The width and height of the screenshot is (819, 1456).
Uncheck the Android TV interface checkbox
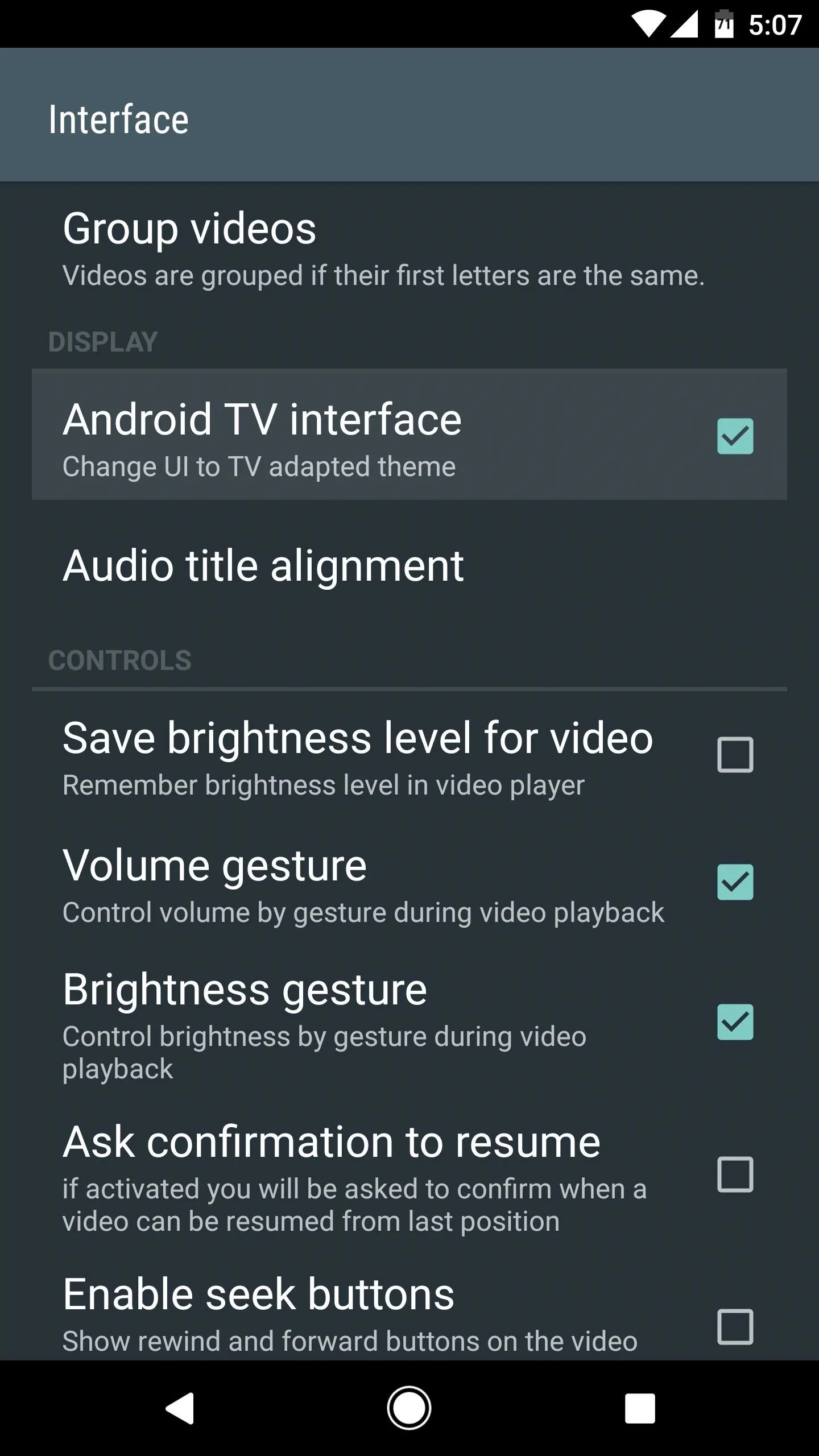click(x=735, y=436)
